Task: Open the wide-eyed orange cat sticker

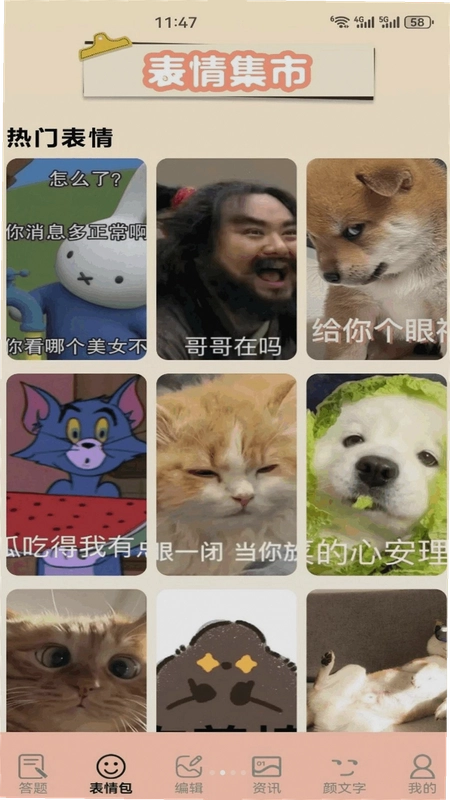Action: click(x=77, y=661)
